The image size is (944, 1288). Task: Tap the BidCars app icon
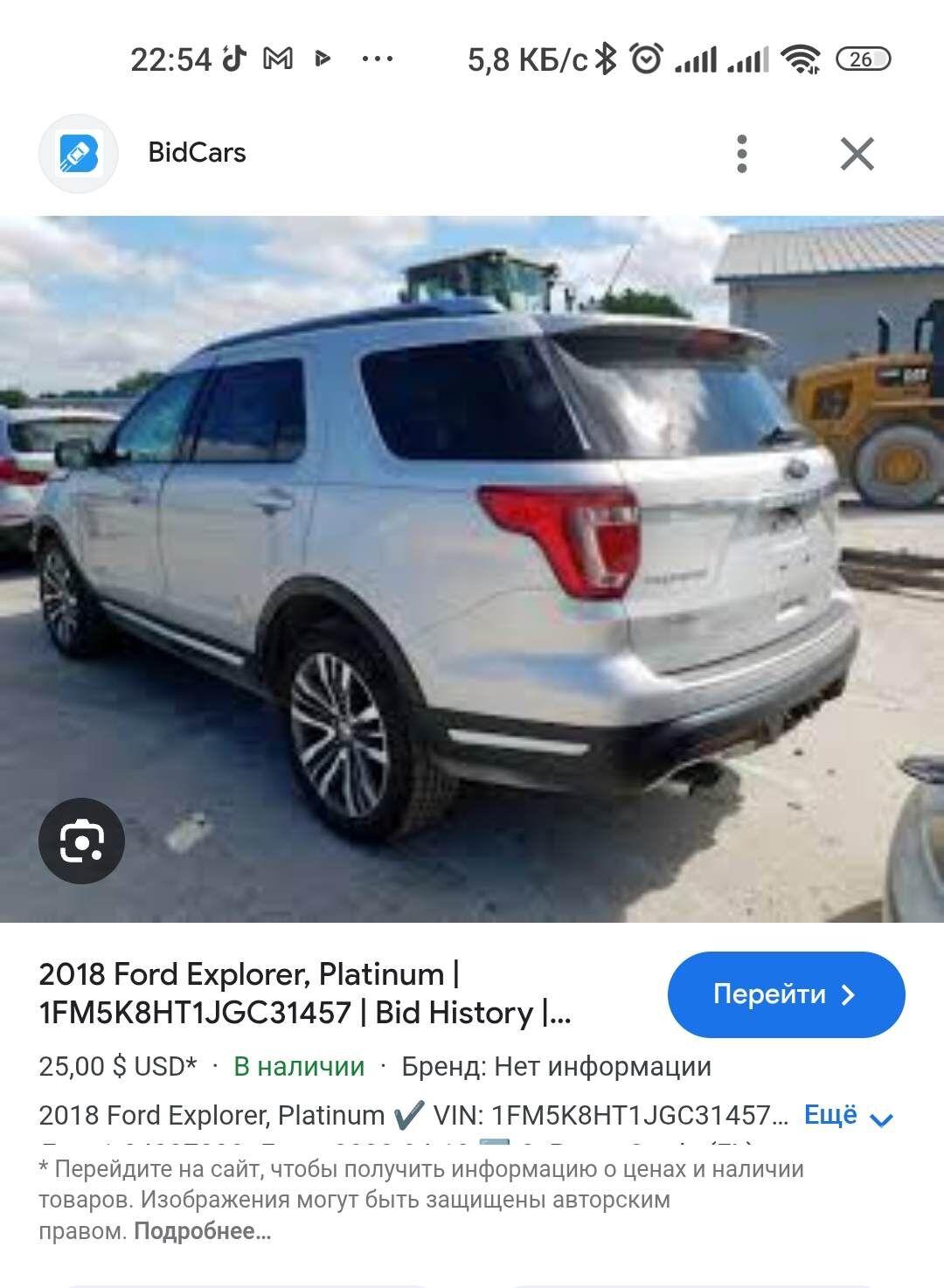coord(79,153)
